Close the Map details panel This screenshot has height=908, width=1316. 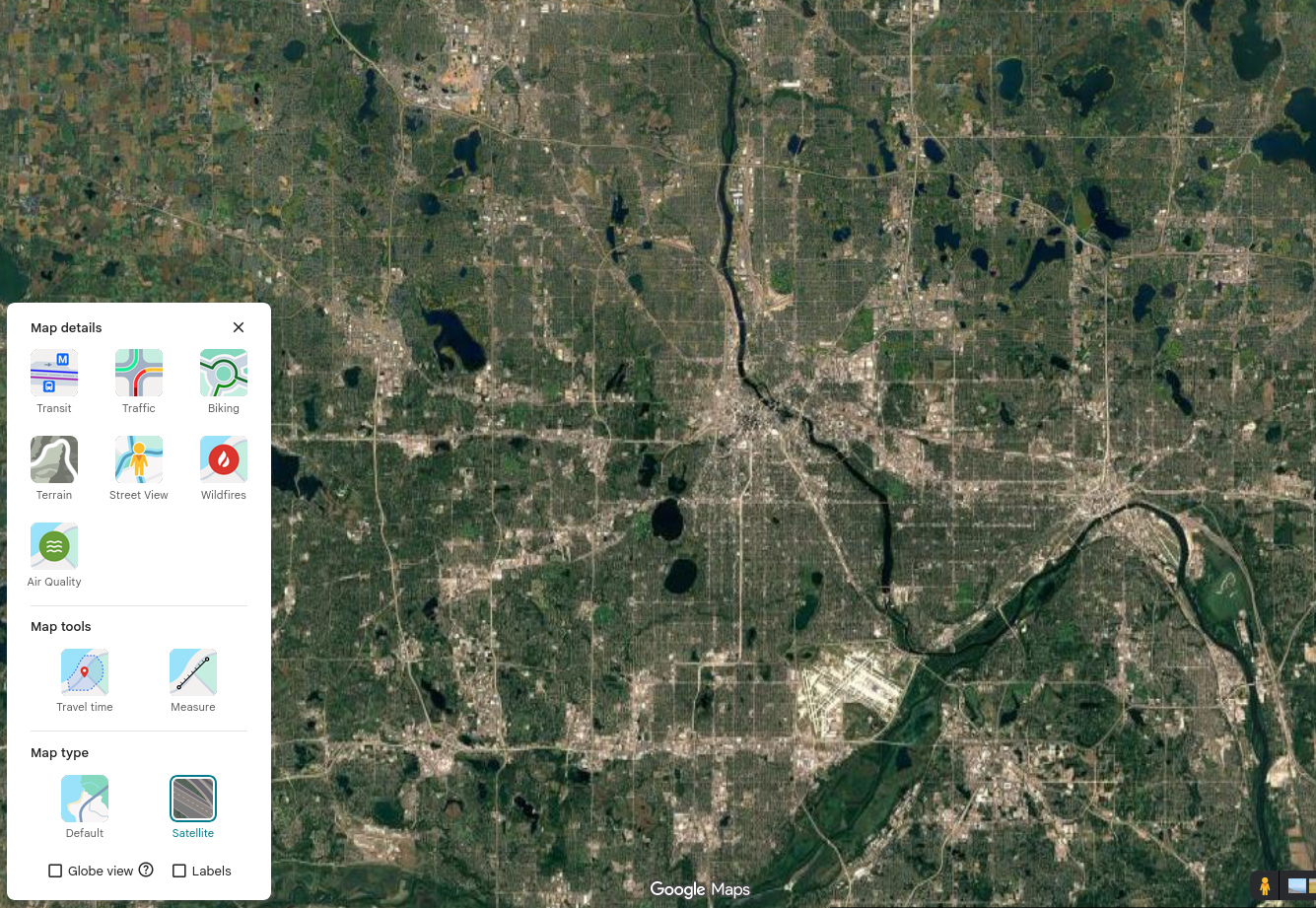239,327
